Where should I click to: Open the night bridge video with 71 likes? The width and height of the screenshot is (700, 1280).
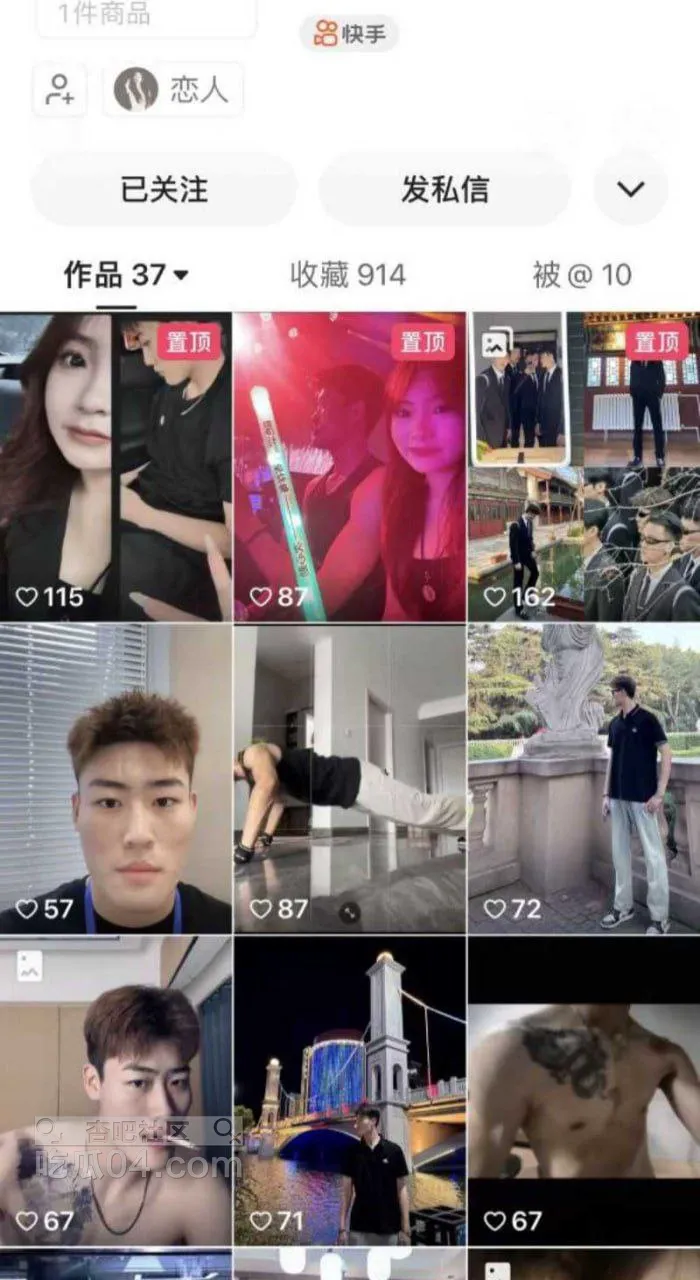coord(349,1090)
